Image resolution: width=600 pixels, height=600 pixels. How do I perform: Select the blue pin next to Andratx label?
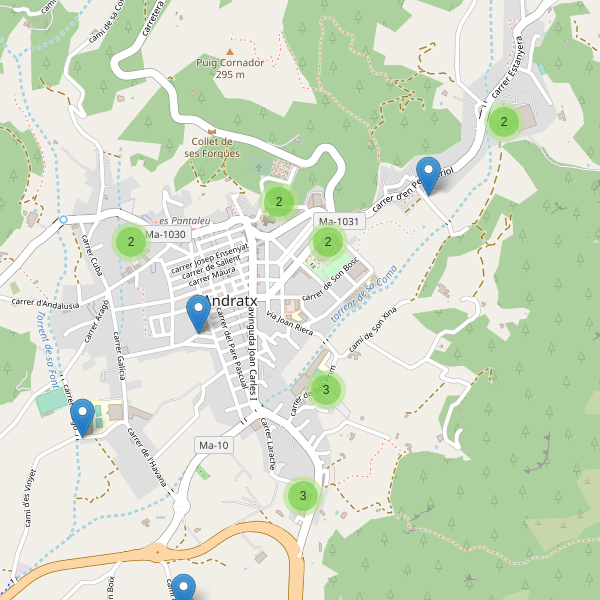click(x=199, y=314)
